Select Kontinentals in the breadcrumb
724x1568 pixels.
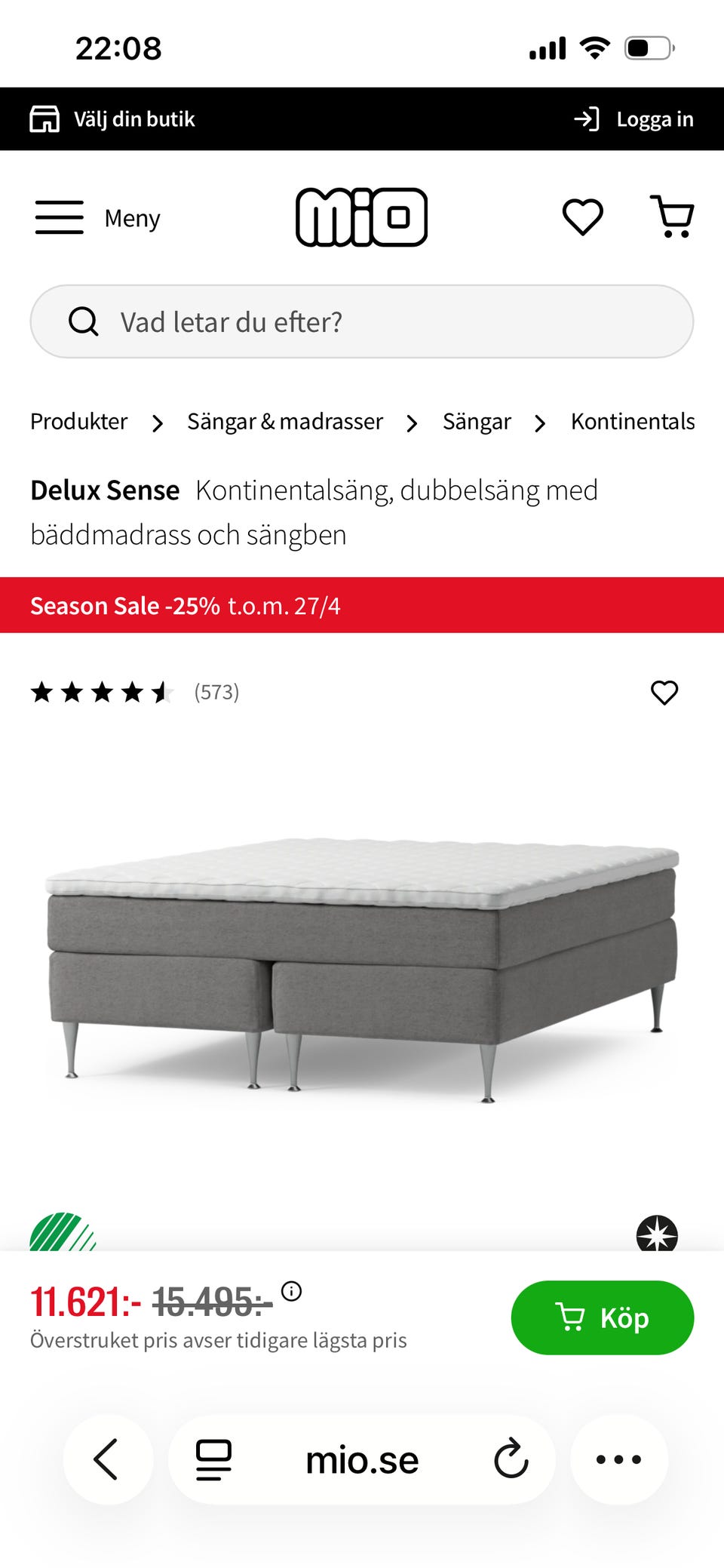pos(633,422)
